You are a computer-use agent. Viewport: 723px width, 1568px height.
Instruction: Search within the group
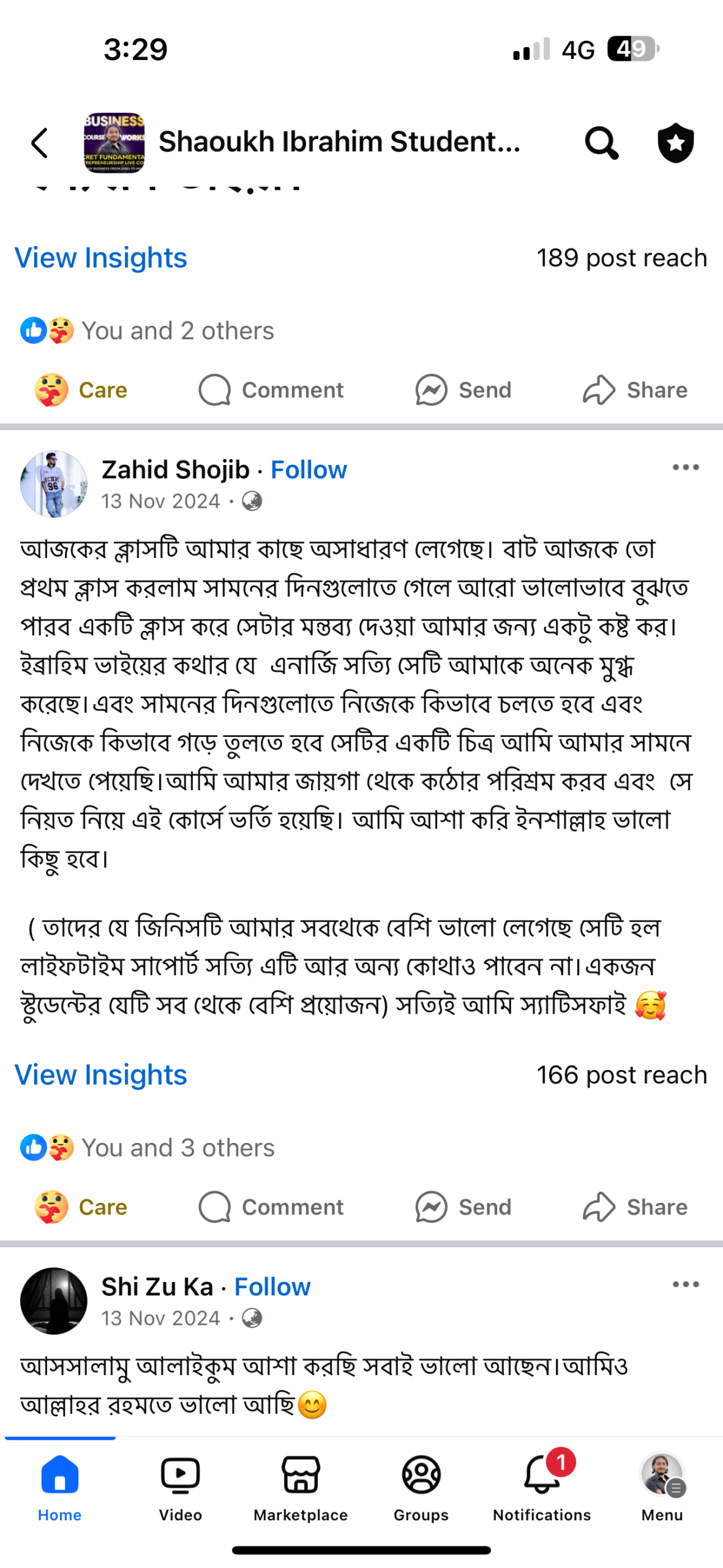tap(601, 143)
